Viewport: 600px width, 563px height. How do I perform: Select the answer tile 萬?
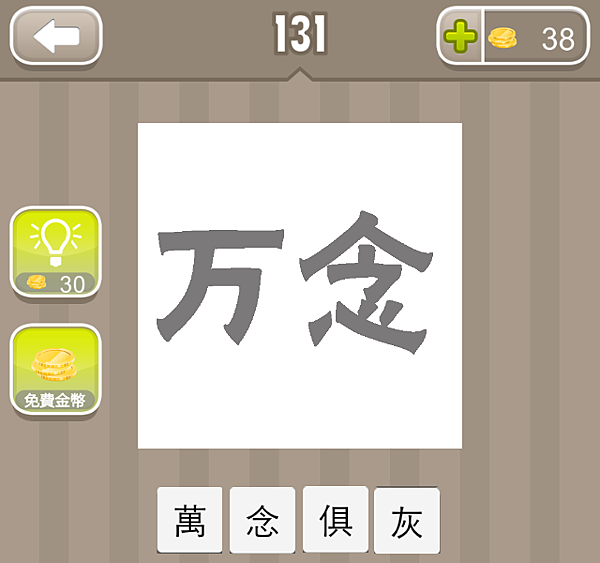coord(190,520)
